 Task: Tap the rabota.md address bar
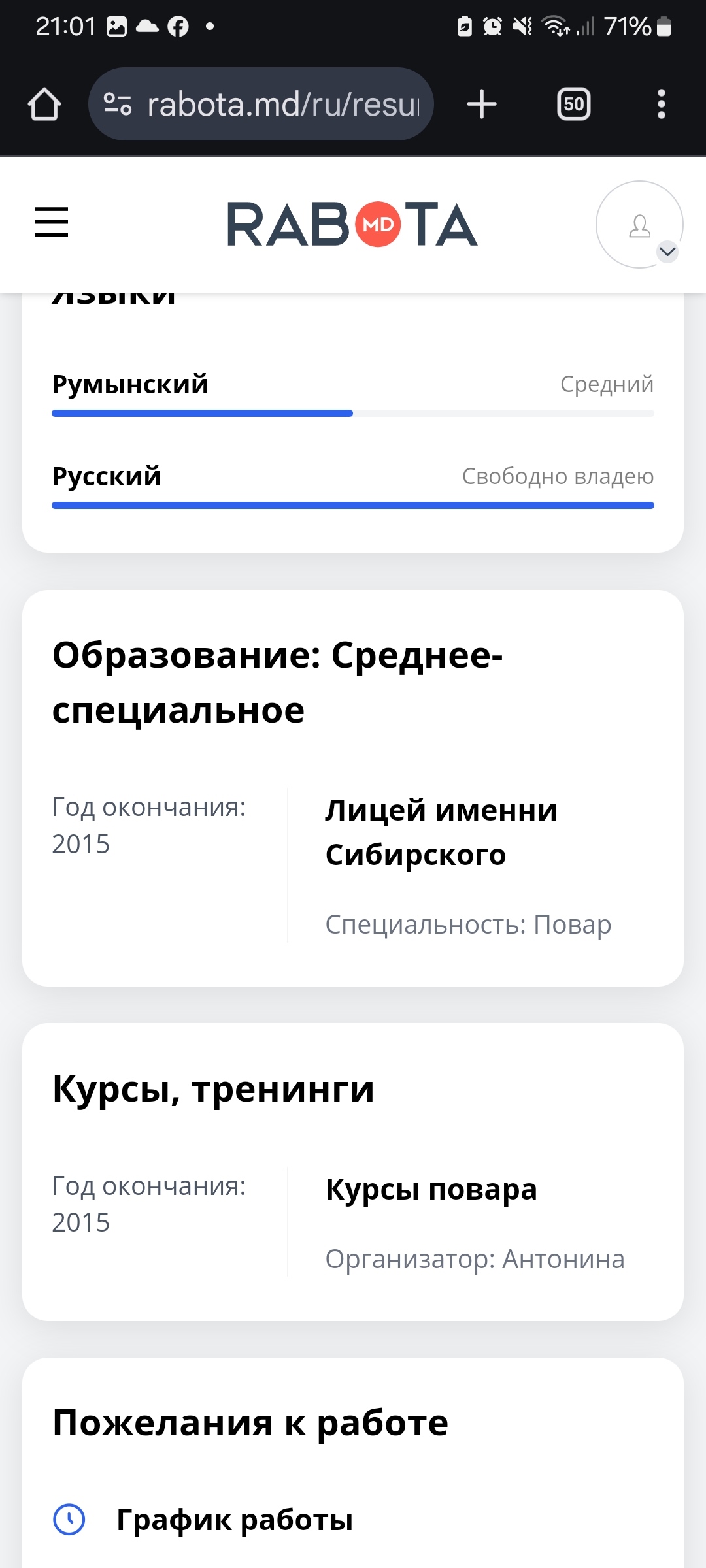pos(282,105)
